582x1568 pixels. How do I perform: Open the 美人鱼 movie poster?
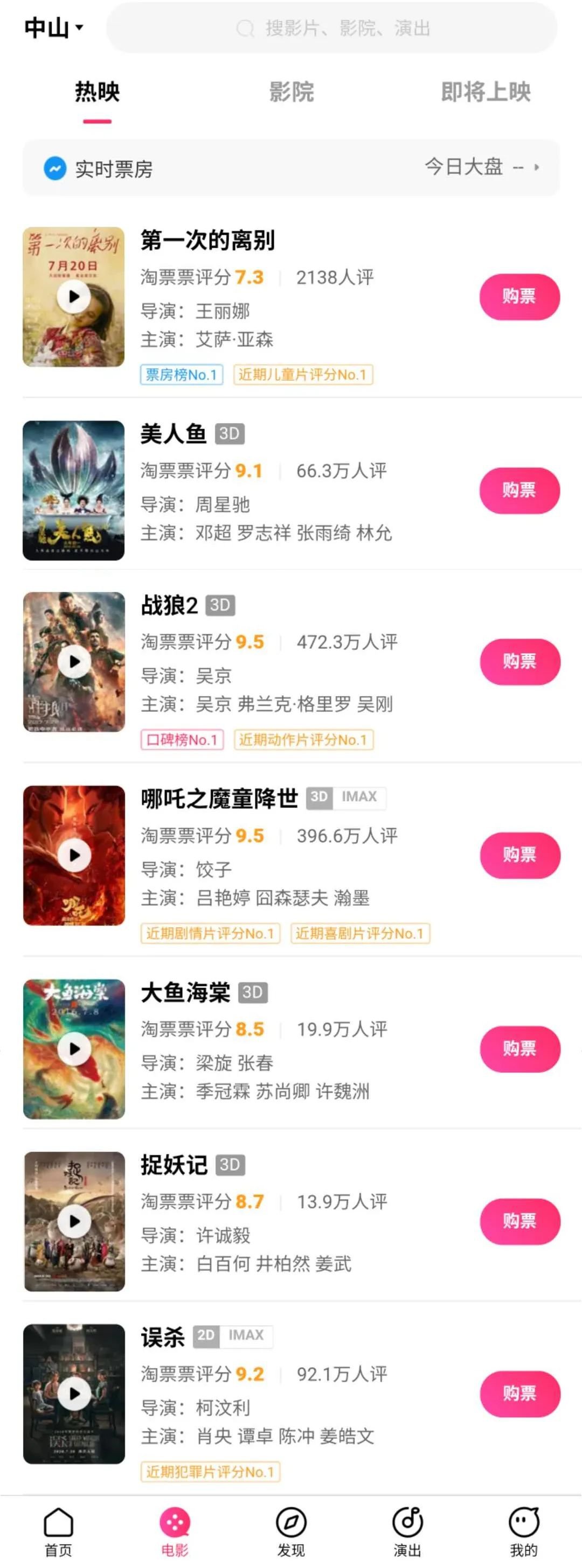pos(74,491)
